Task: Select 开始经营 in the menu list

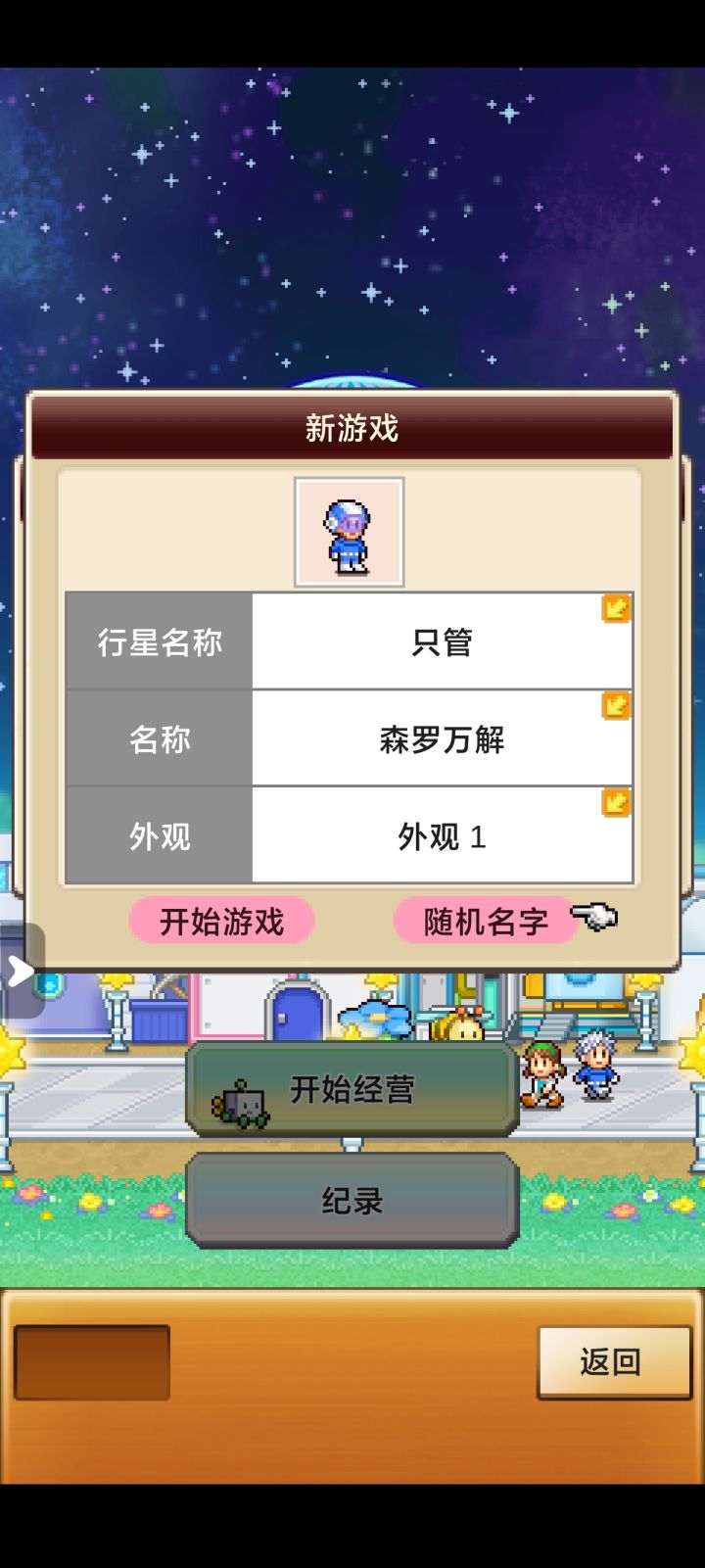Action: coord(351,1087)
